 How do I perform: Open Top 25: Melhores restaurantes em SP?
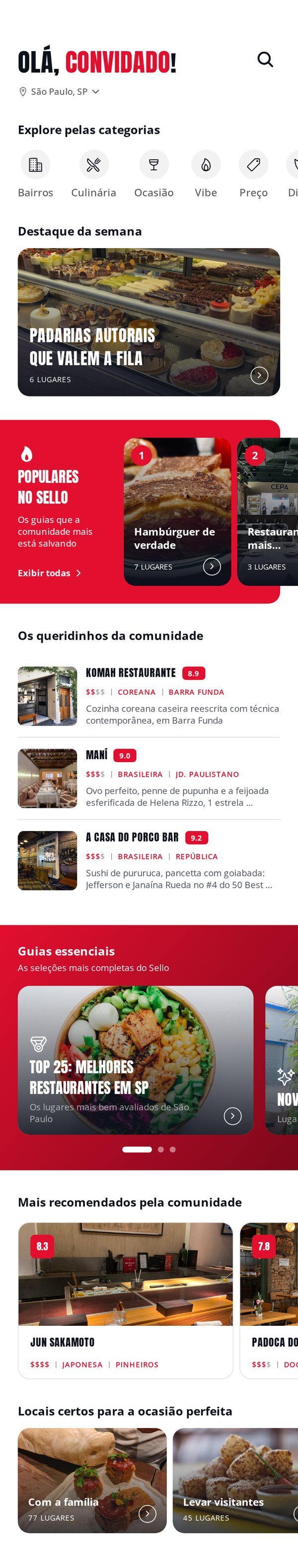point(135,1060)
